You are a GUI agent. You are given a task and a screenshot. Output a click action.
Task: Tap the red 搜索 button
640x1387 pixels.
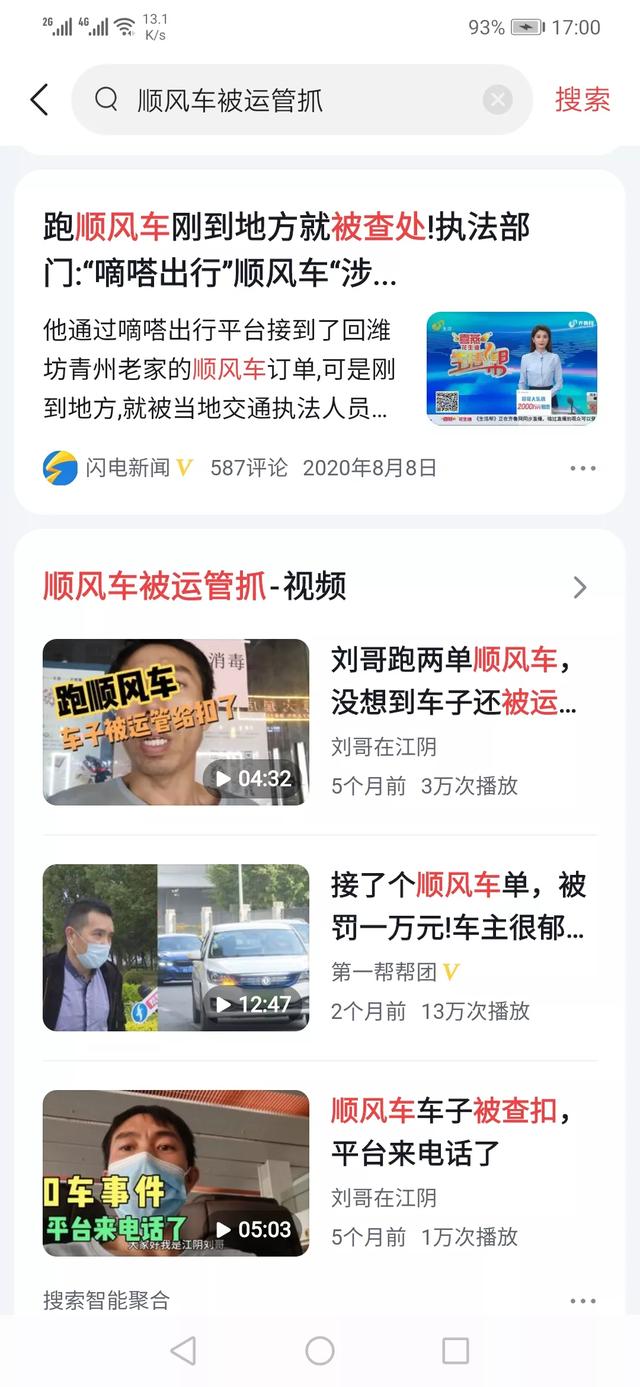pyautogui.click(x=582, y=99)
